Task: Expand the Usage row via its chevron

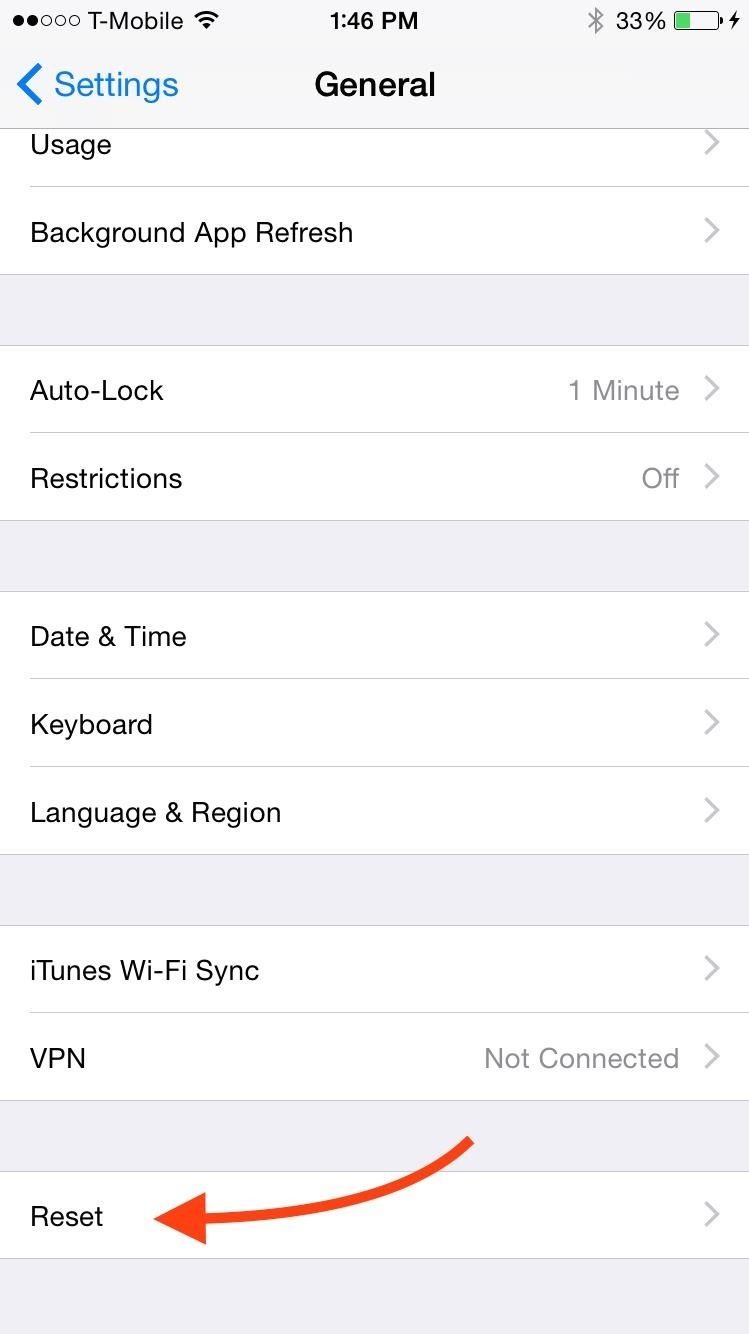Action: pos(711,144)
